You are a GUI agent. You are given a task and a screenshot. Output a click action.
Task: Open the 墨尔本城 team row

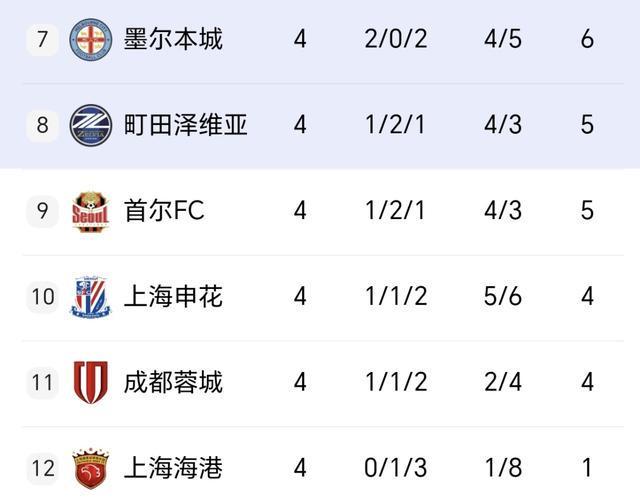pyautogui.click(x=173, y=40)
